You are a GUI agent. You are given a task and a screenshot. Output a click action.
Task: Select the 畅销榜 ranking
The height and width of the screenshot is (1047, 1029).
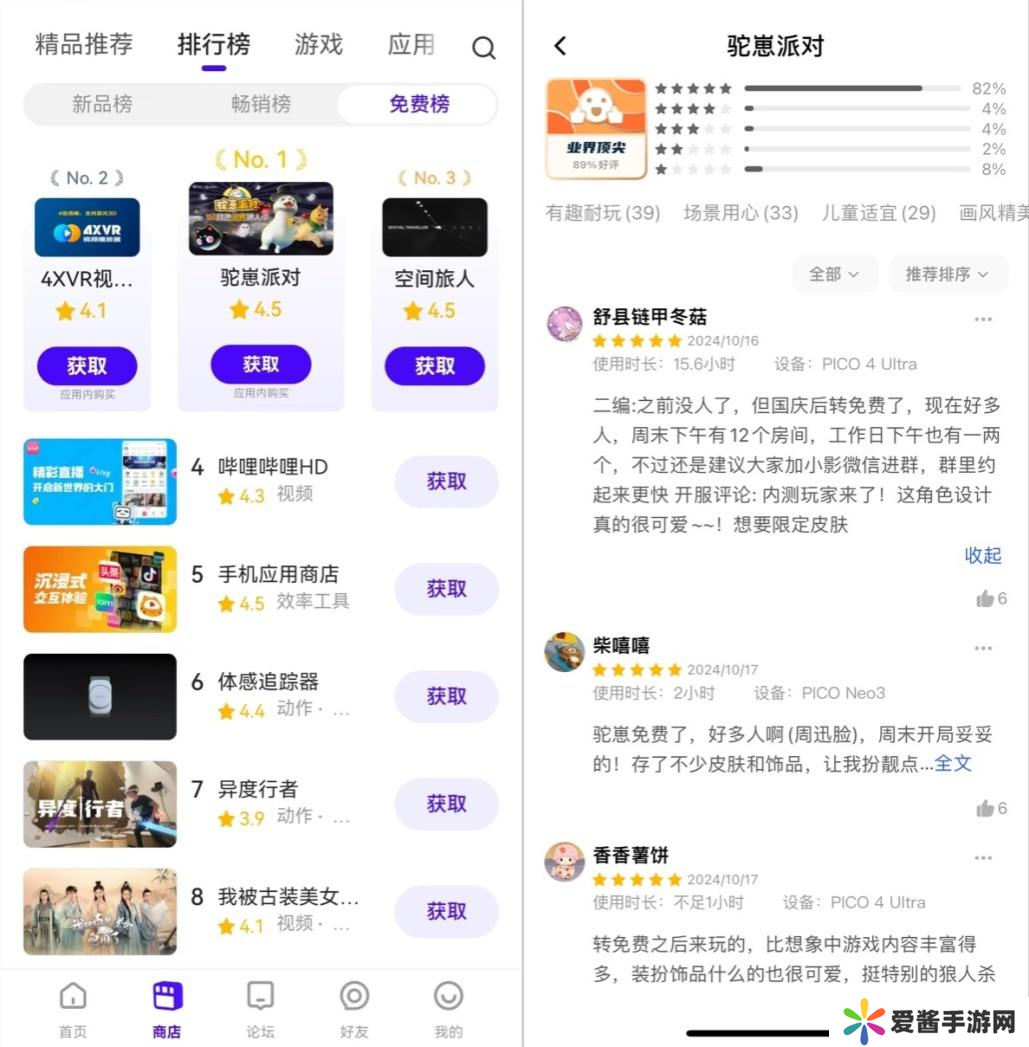coord(260,104)
